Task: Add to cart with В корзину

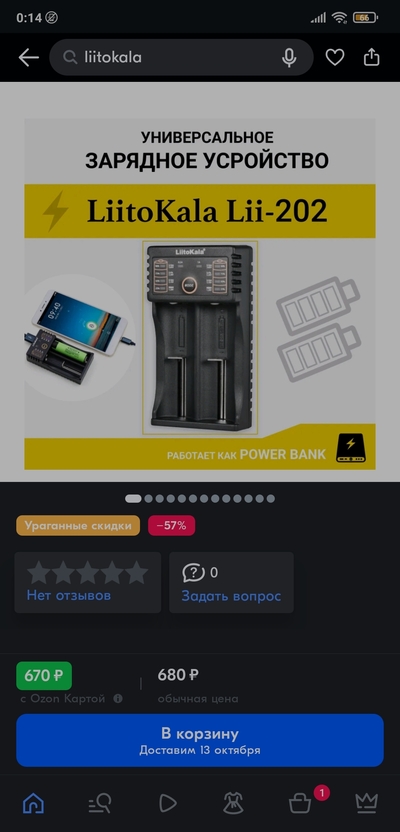Action: (x=200, y=740)
